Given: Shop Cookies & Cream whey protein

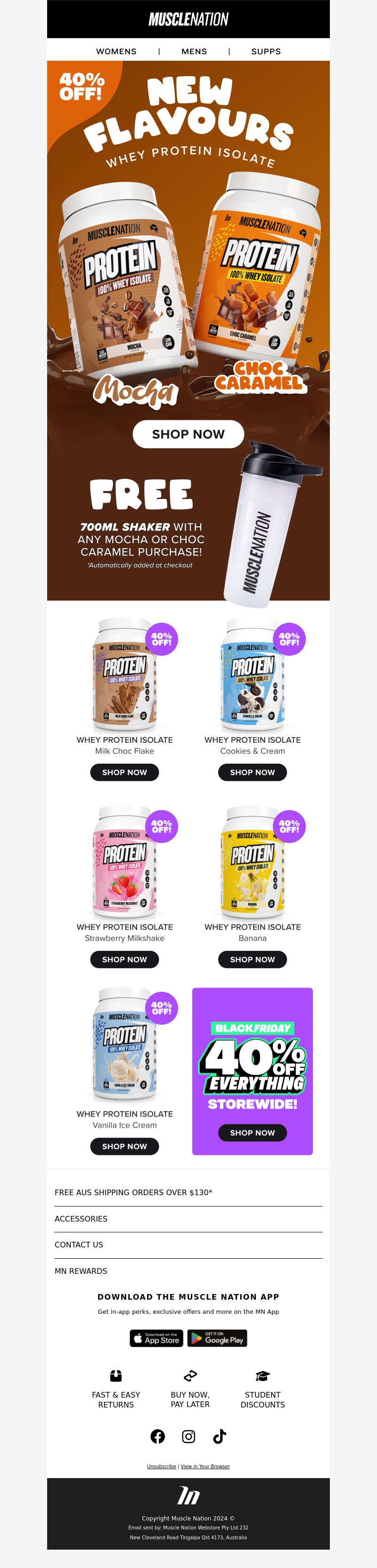Looking at the screenshot, I should tap(252, 772).
